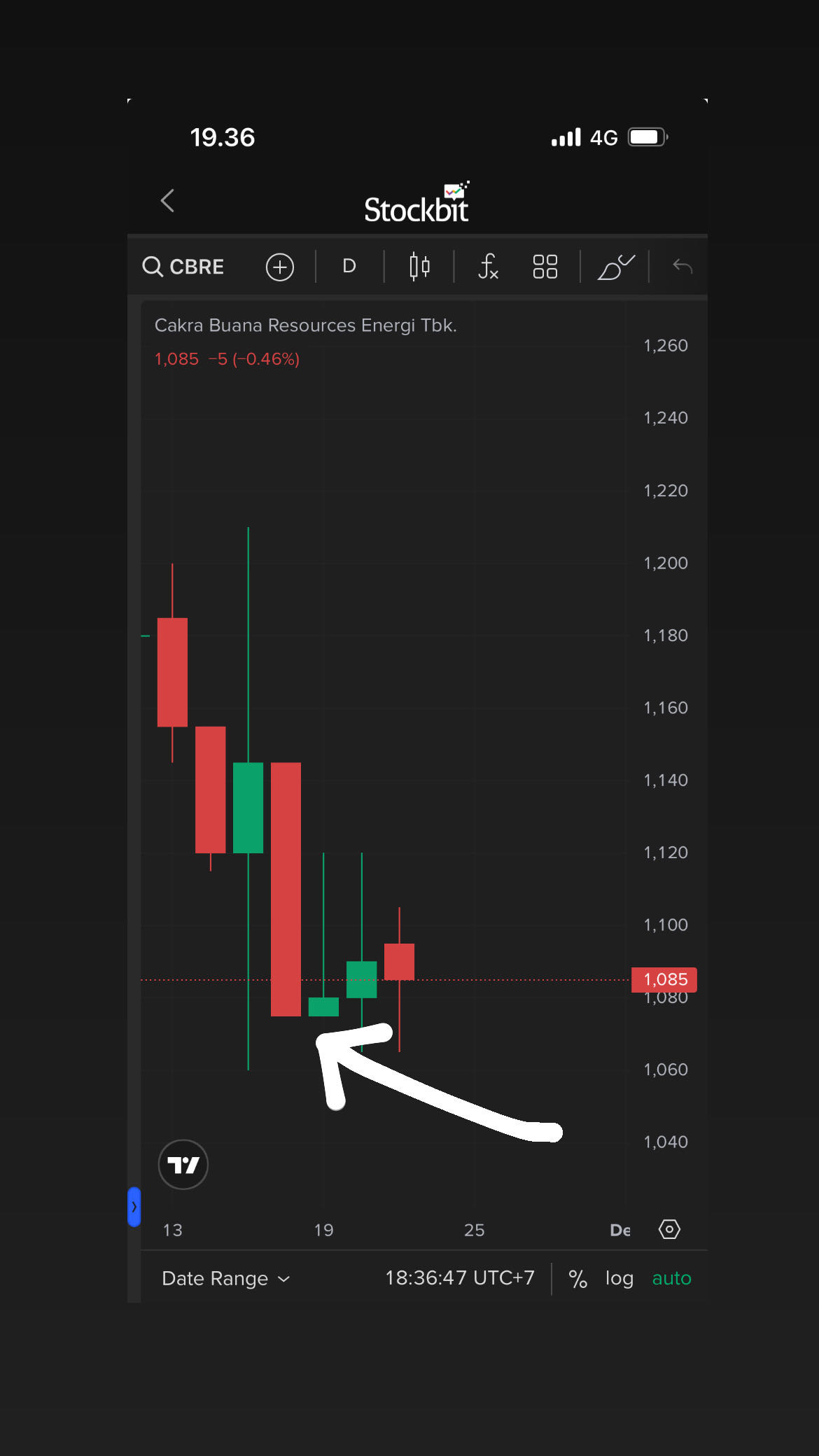
Task: Open the time zone 18:36:47 UTC+7 selector
Action: 459,1278
